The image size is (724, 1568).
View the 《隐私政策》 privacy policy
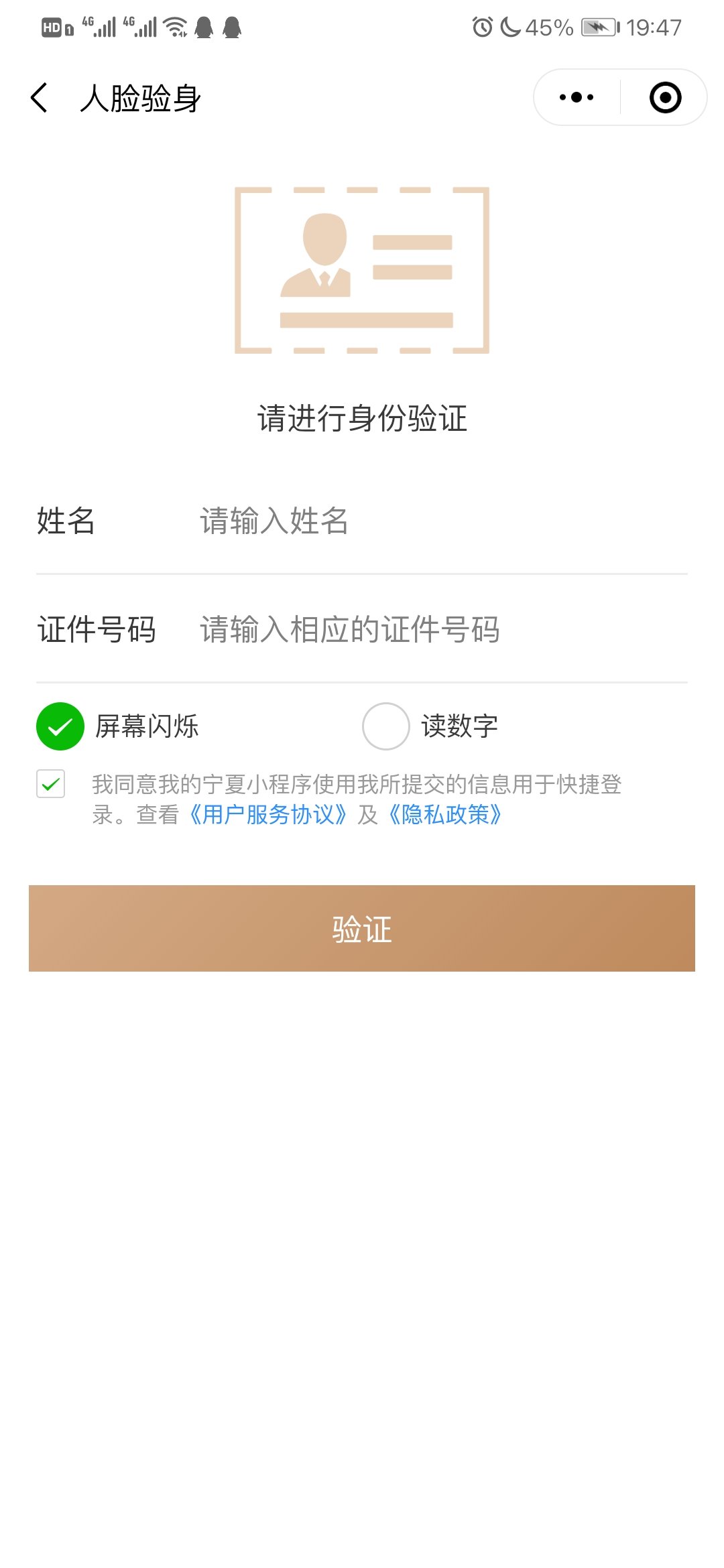[445, 815]
